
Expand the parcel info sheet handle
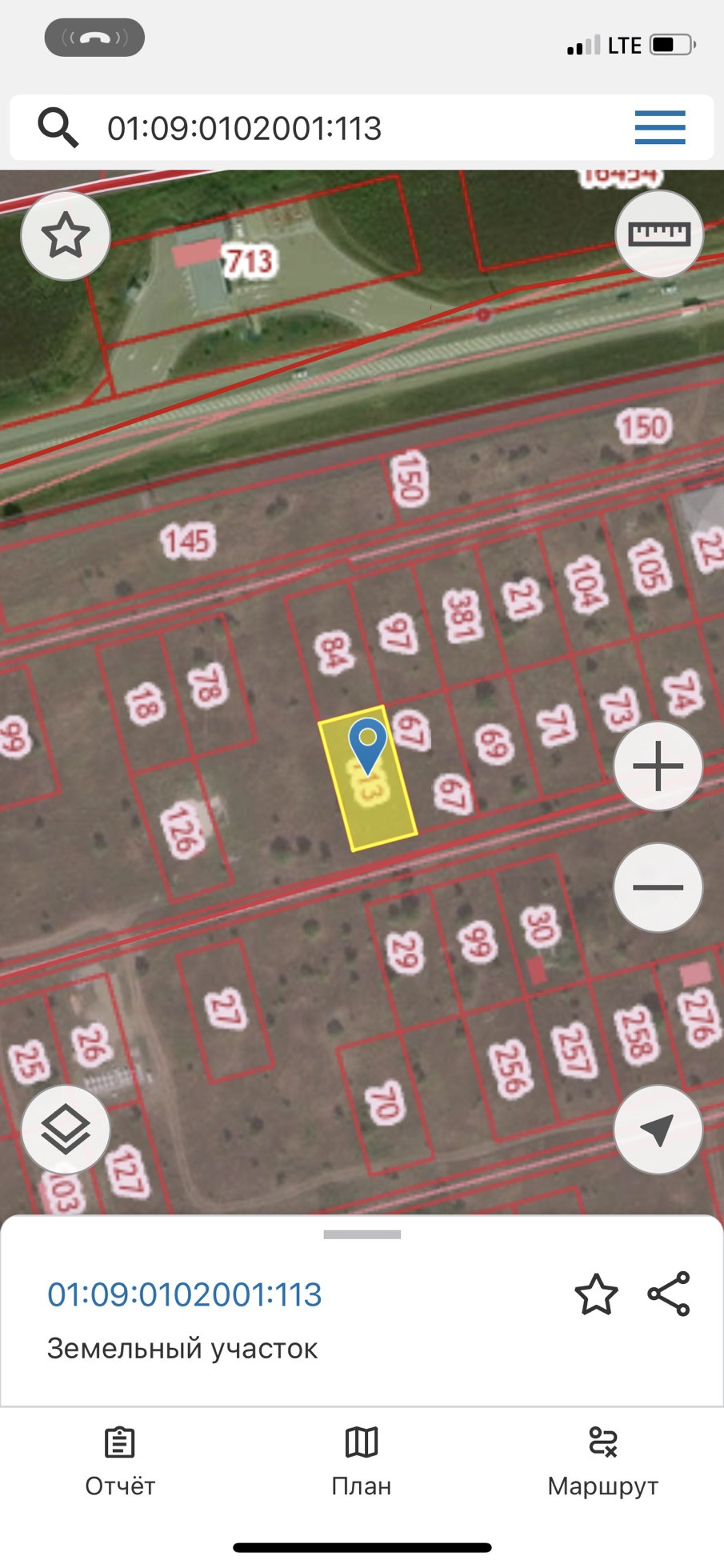pos(362,1234)
